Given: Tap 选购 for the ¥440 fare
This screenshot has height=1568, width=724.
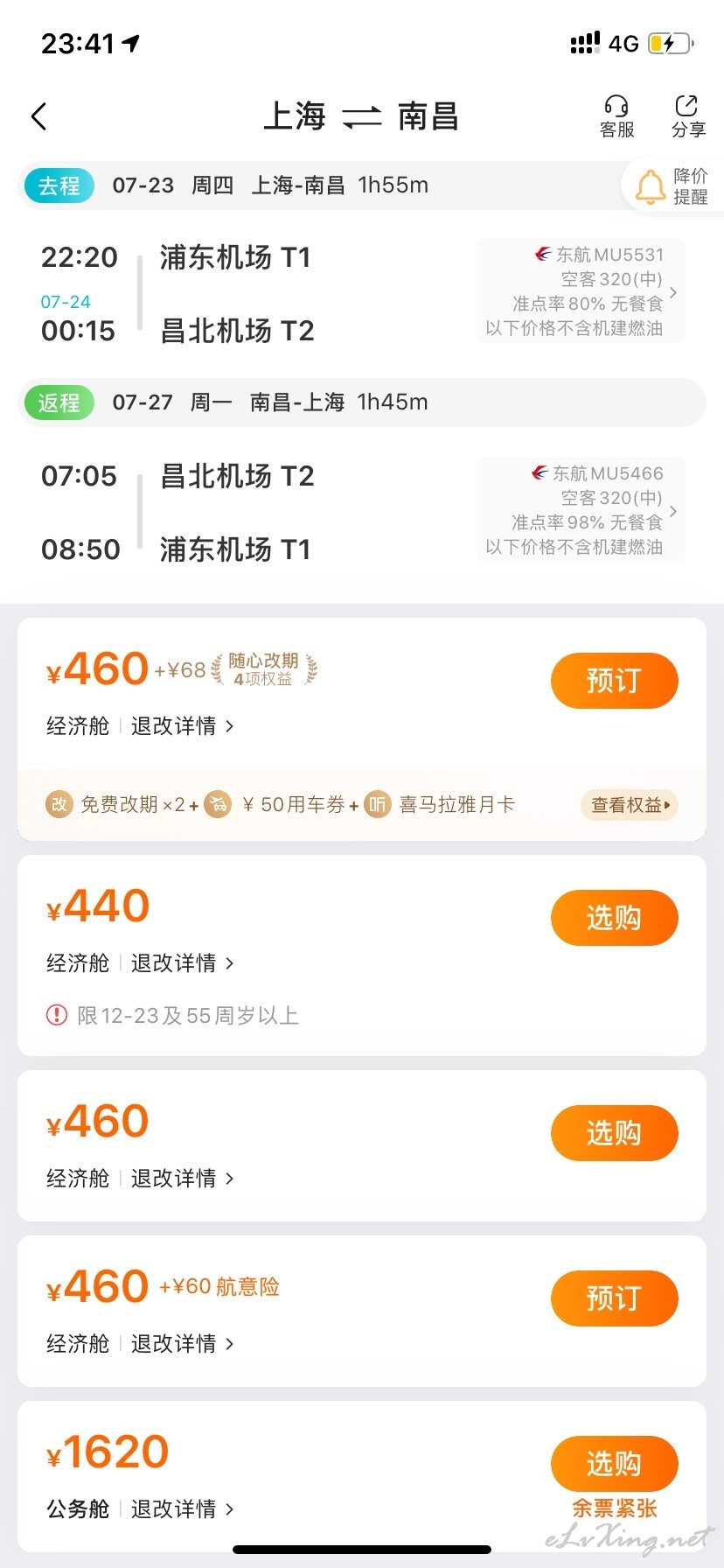Looking at the screenshot, I should coord(614,917).
